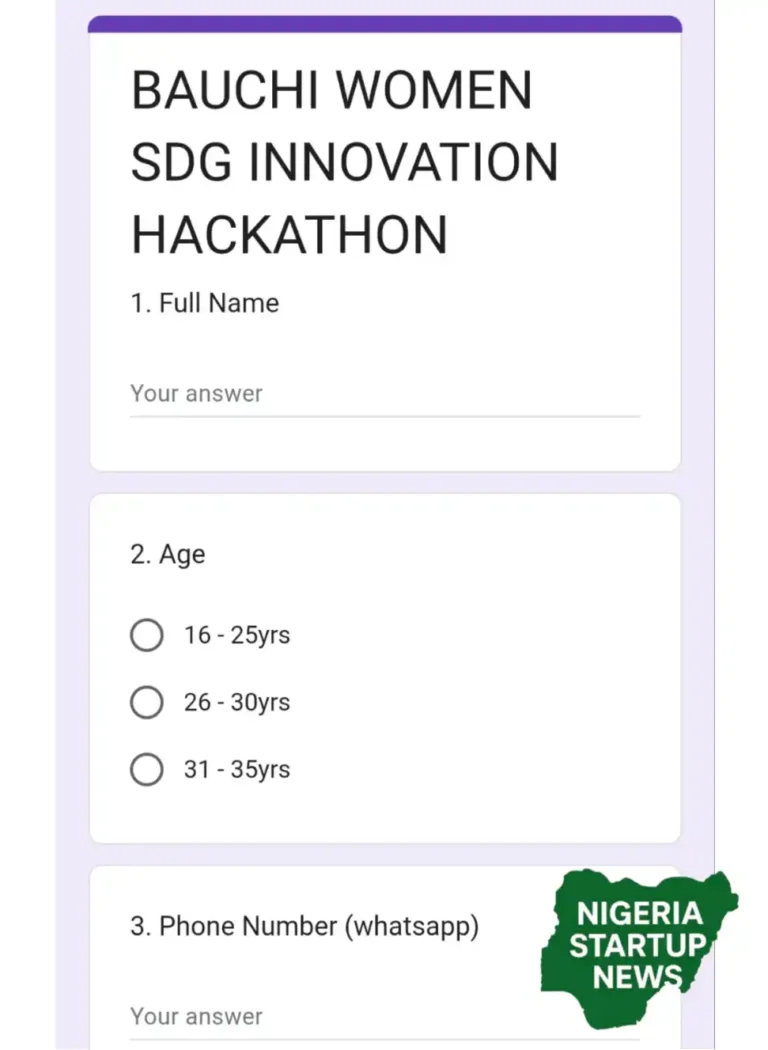The width and height of the screenshot is (768, 1050).
Task: Choose the "26 - 30yrs" radio button
Action: (147, 702)
